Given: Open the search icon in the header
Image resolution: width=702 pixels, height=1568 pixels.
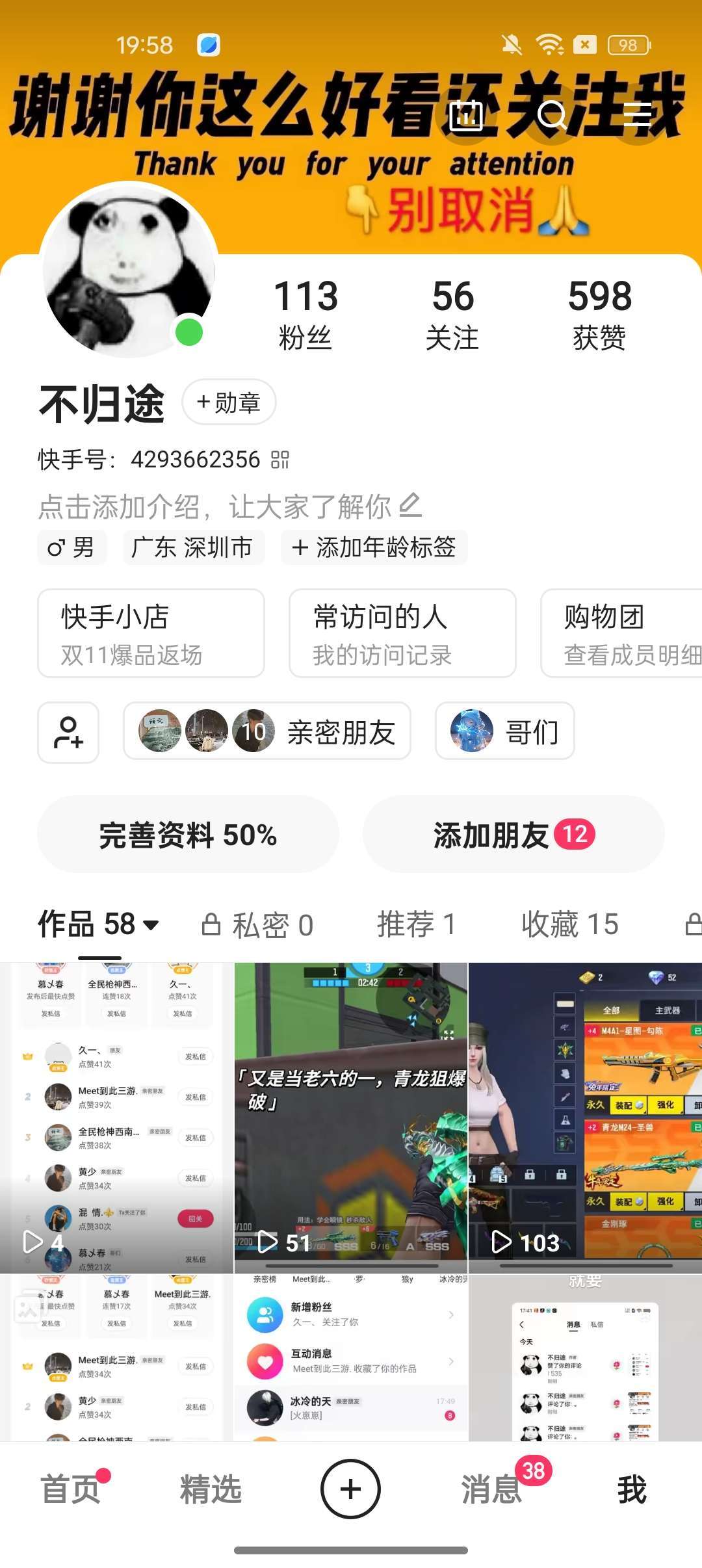Looking at the screenshot, I should (552, 116).
